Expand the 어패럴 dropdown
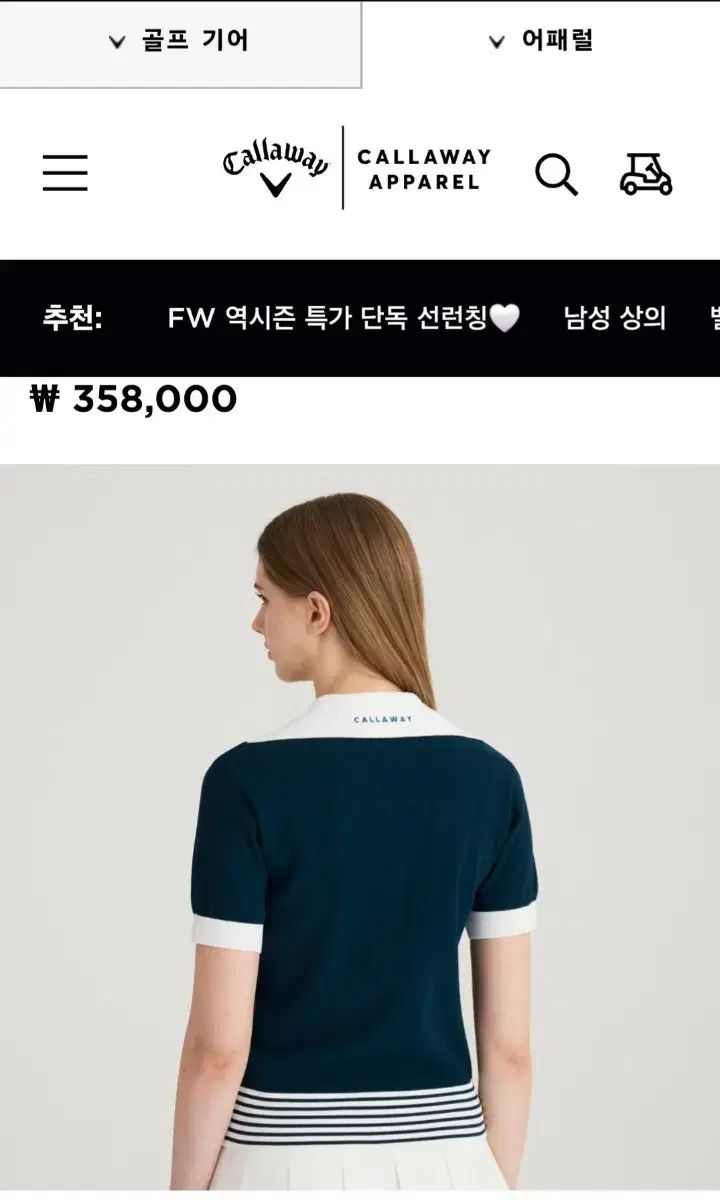720x1200 pixels. click(x=541, y=41)
